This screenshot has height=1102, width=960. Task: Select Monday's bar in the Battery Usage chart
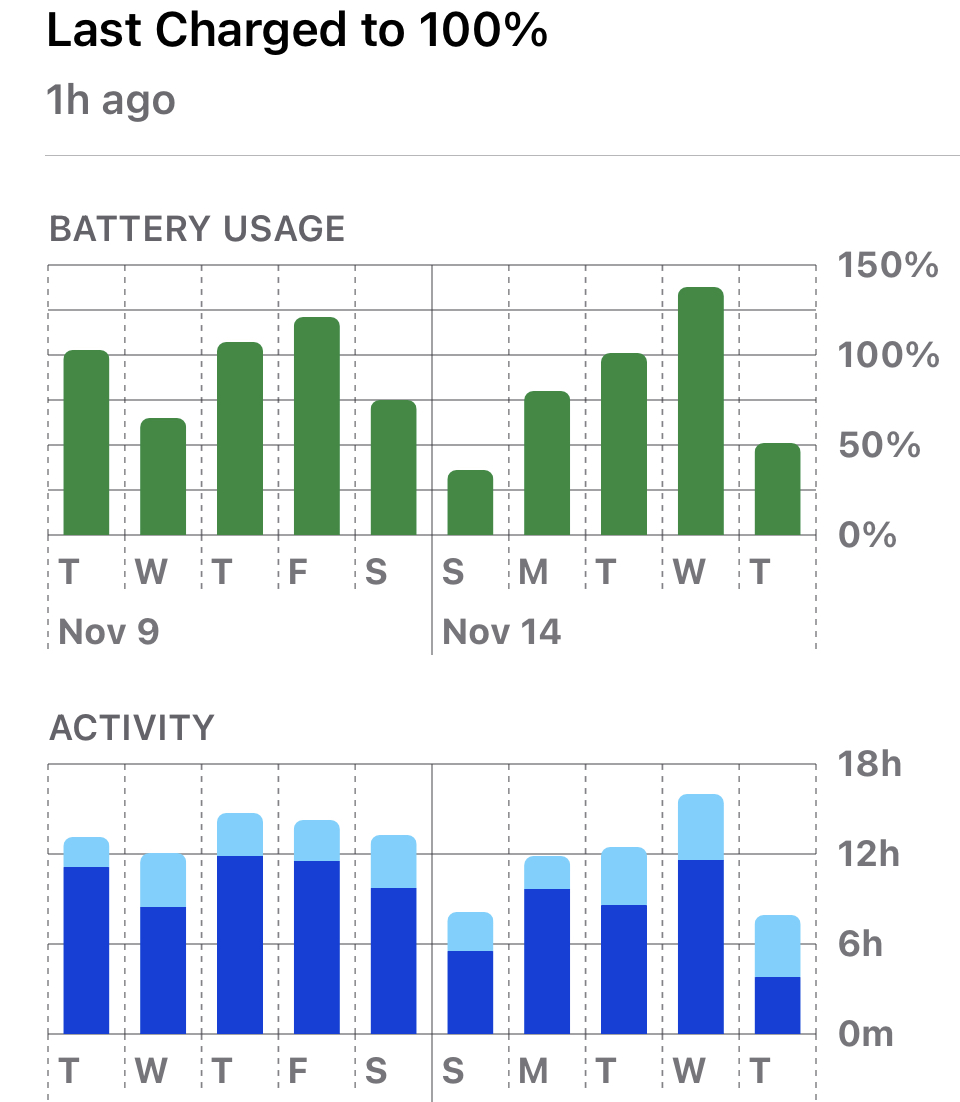pos(547,463)
